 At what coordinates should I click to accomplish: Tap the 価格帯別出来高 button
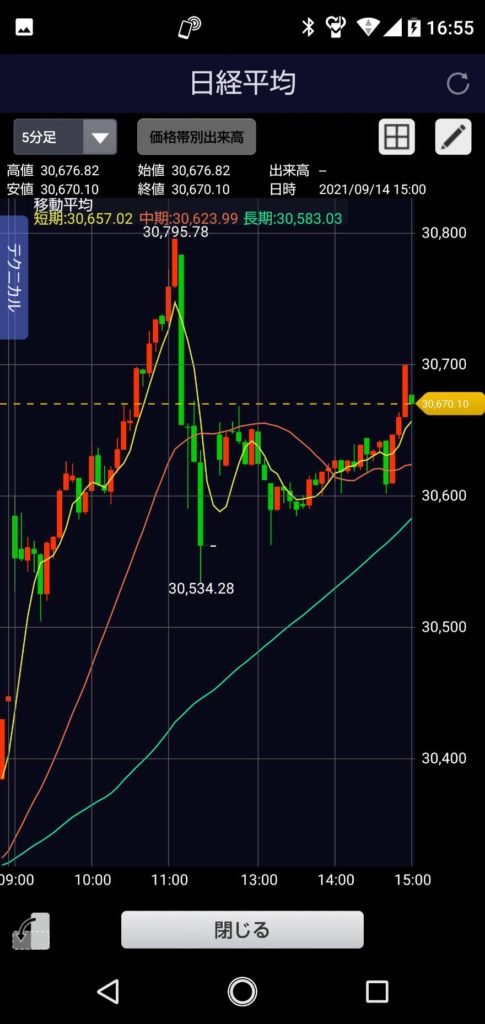pos(196,137)
